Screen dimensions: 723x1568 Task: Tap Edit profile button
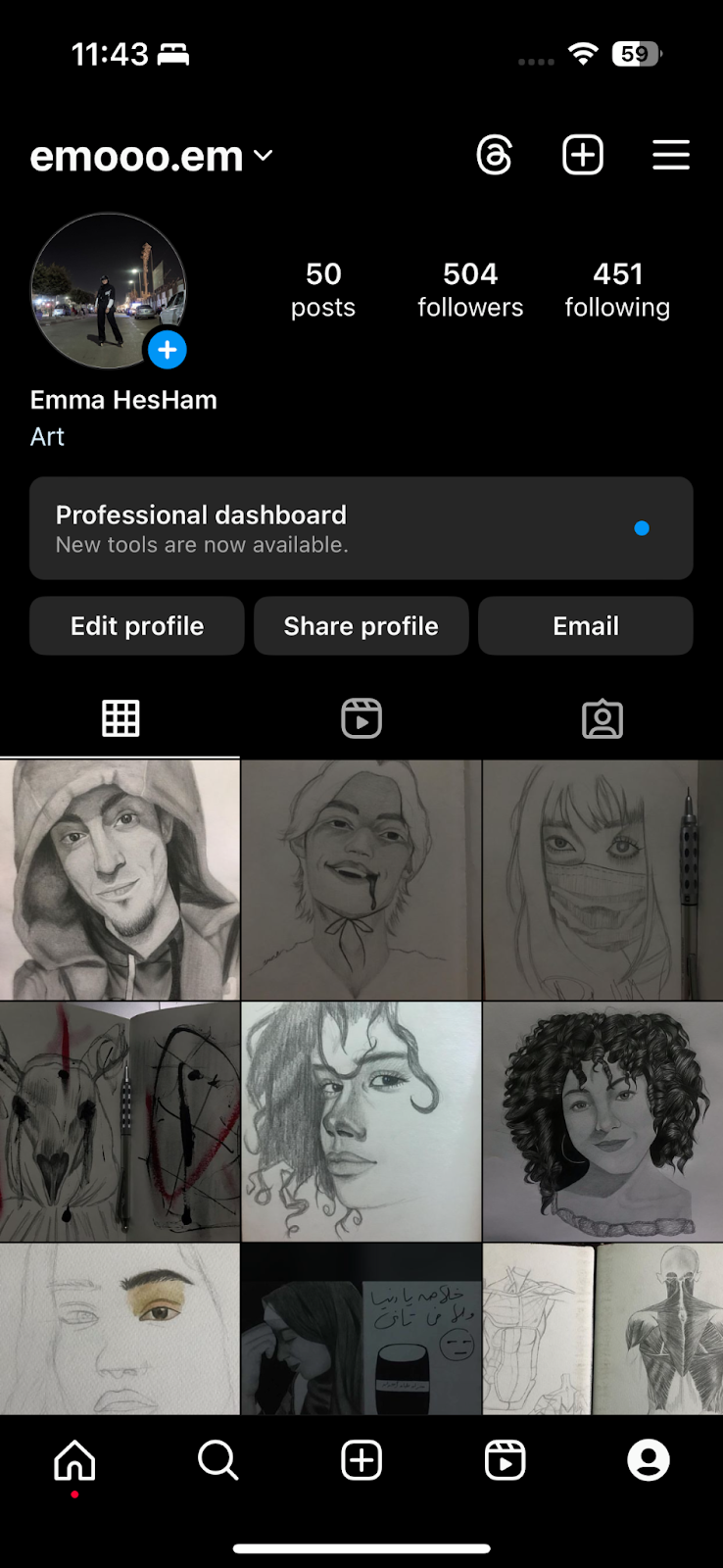click(137, 626)
